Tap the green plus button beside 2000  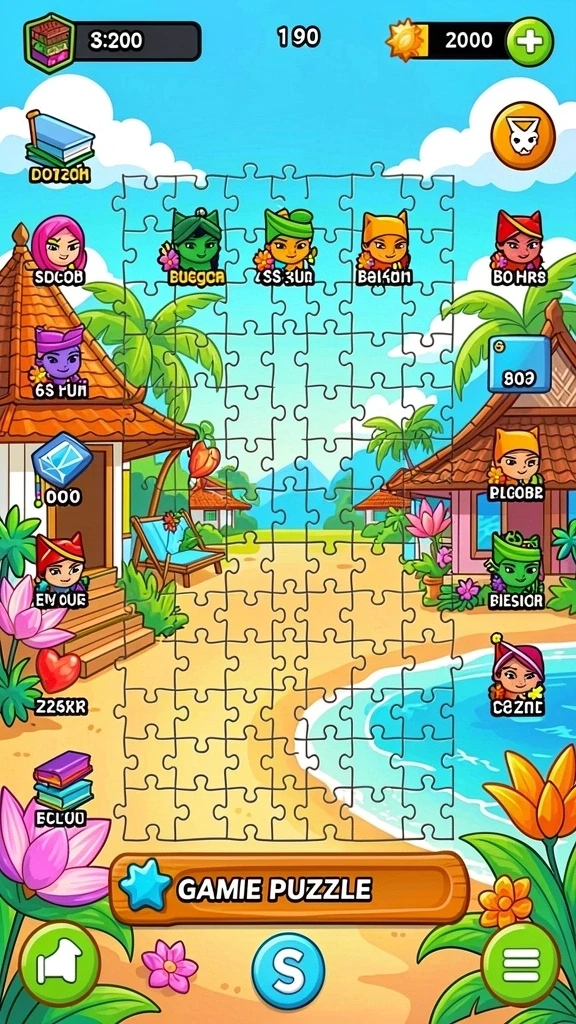pyautogui.click(x=530, y=42)
